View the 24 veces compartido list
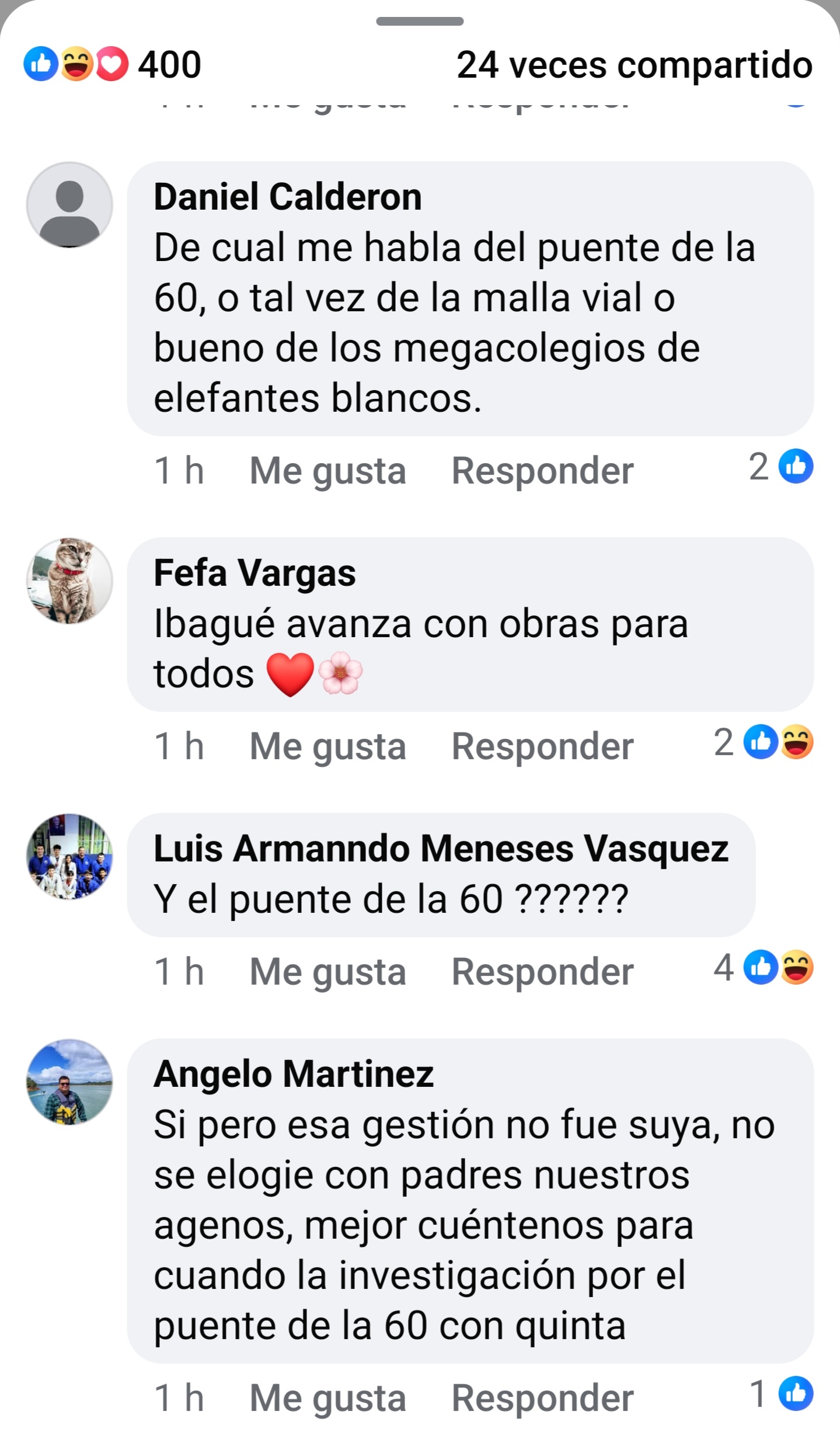 [x=634, y=64]
